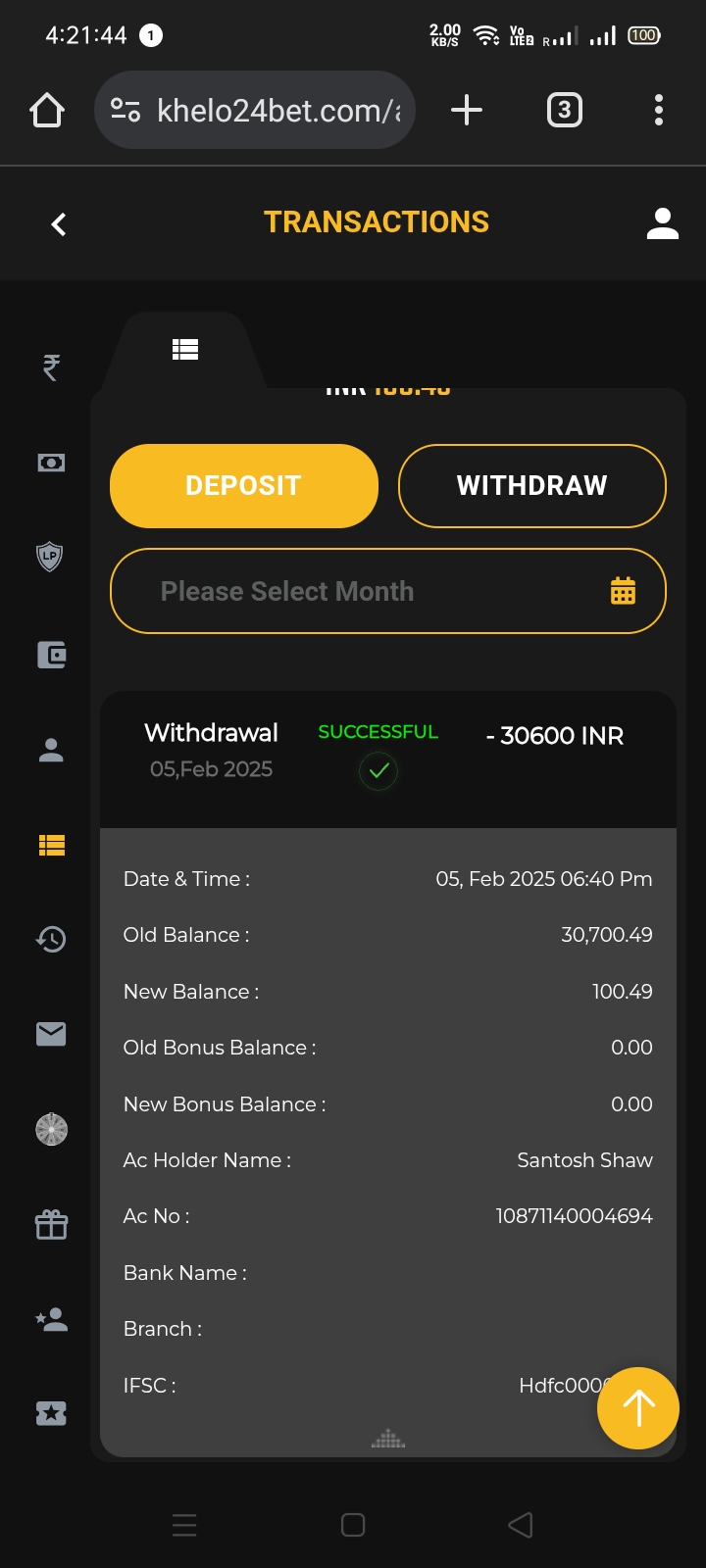Open a new browser tab

[x=467, y=110]
